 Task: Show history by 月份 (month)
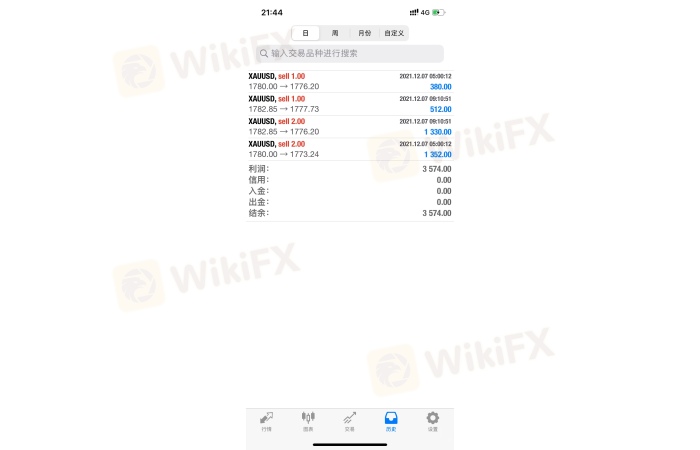pyautogui.click(x=363, y=33)
